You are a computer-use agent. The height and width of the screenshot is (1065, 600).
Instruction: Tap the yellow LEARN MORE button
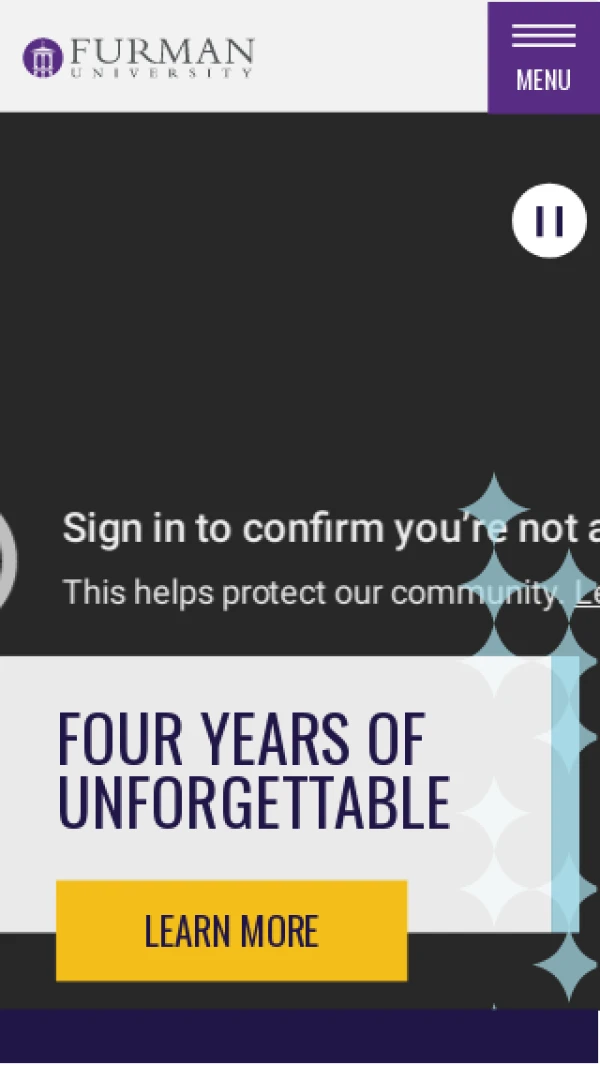pos(231,930)
